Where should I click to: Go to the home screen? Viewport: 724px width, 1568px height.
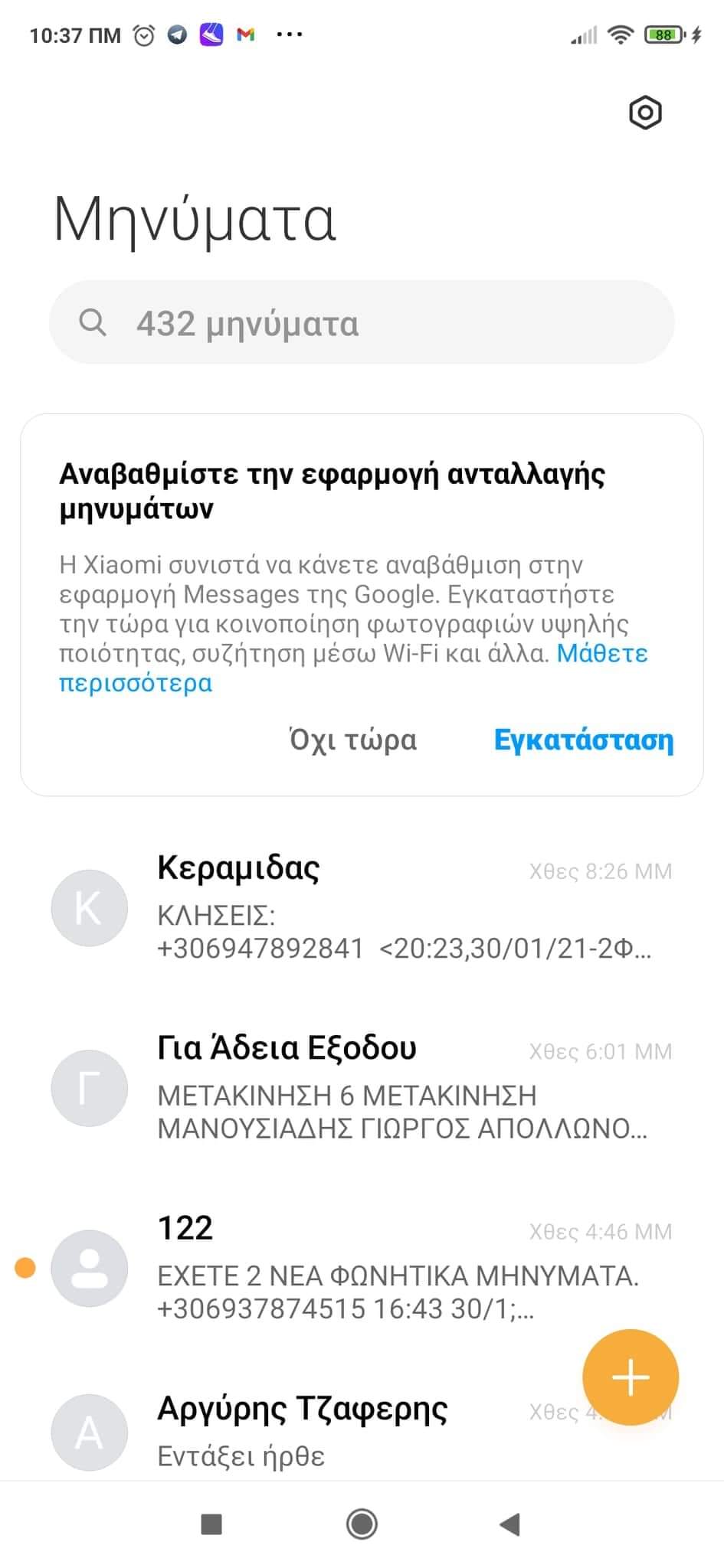pos(362,1524)
